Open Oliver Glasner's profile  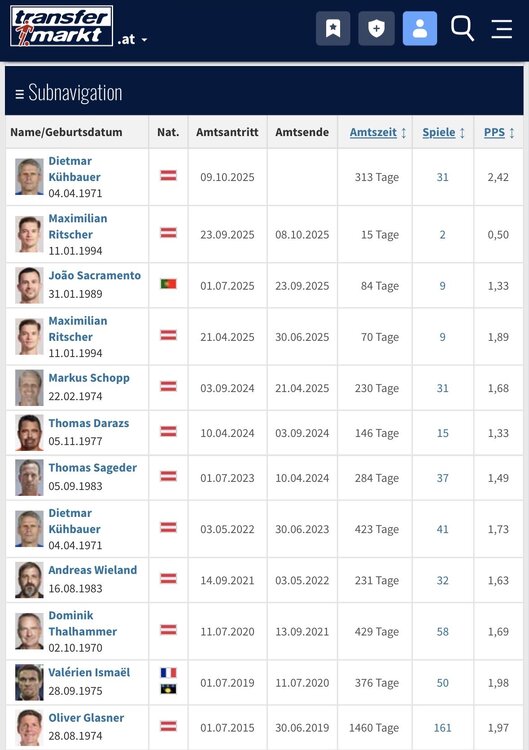pos(86,718)
